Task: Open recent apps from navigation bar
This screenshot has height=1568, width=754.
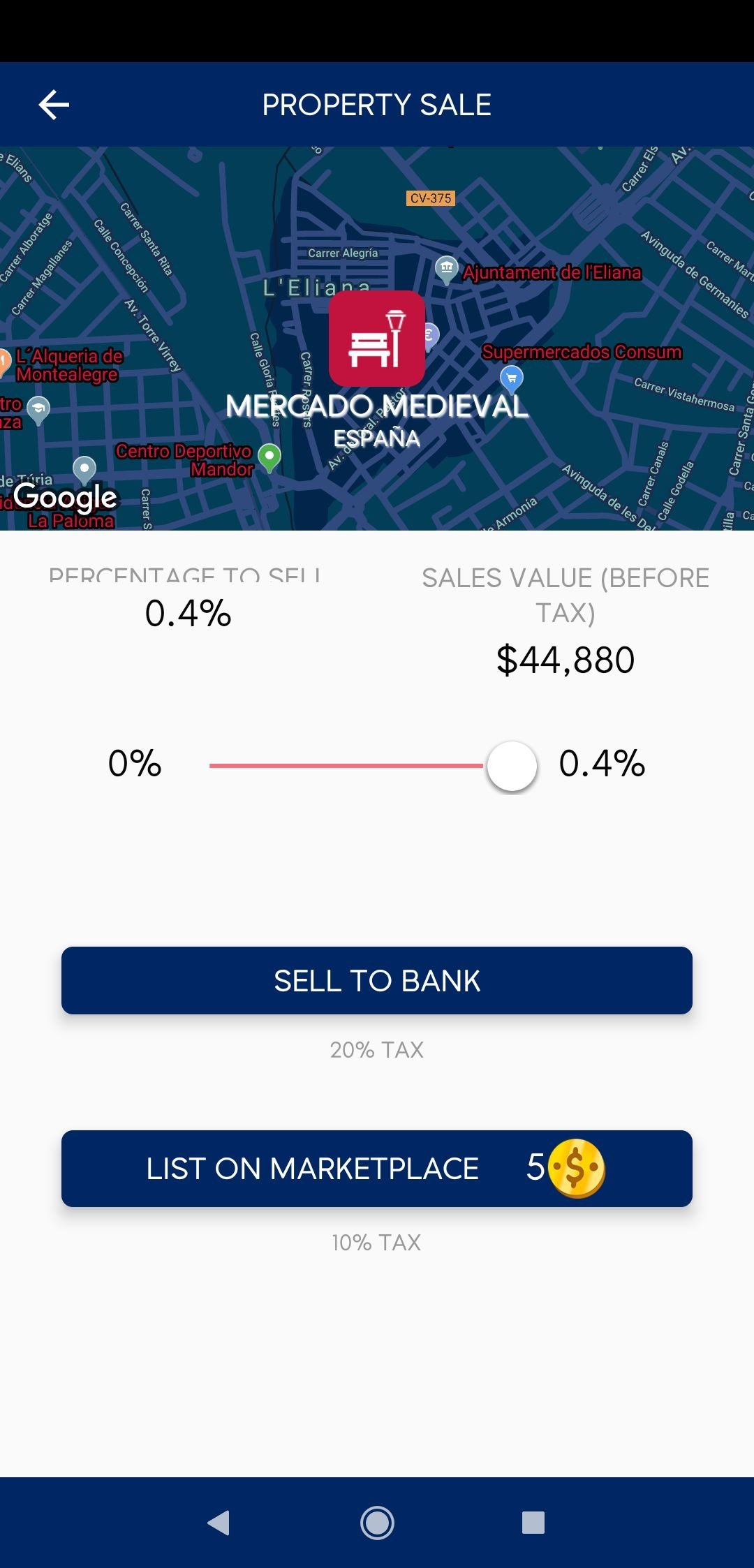Action: click(533, 1522)
